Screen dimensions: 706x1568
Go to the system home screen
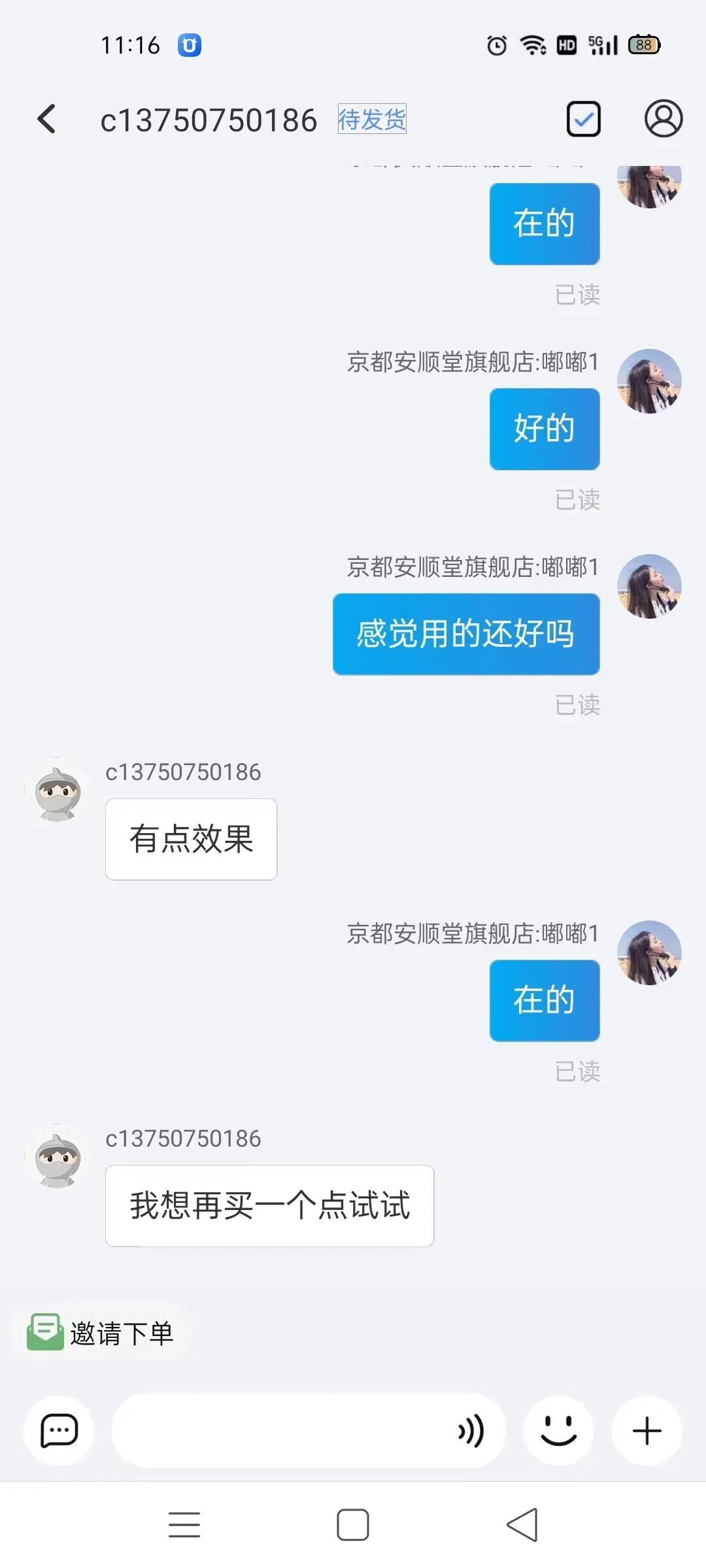tap(353, 1525)
